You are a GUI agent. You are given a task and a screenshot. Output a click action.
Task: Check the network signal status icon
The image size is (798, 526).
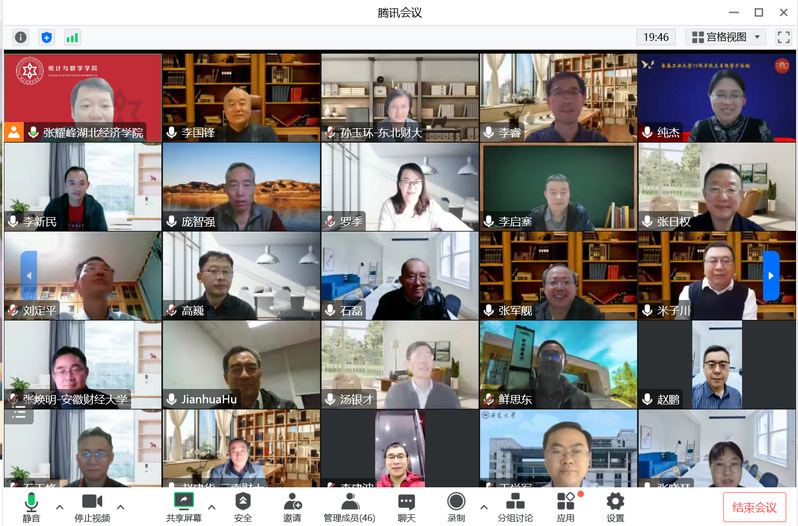72,37
